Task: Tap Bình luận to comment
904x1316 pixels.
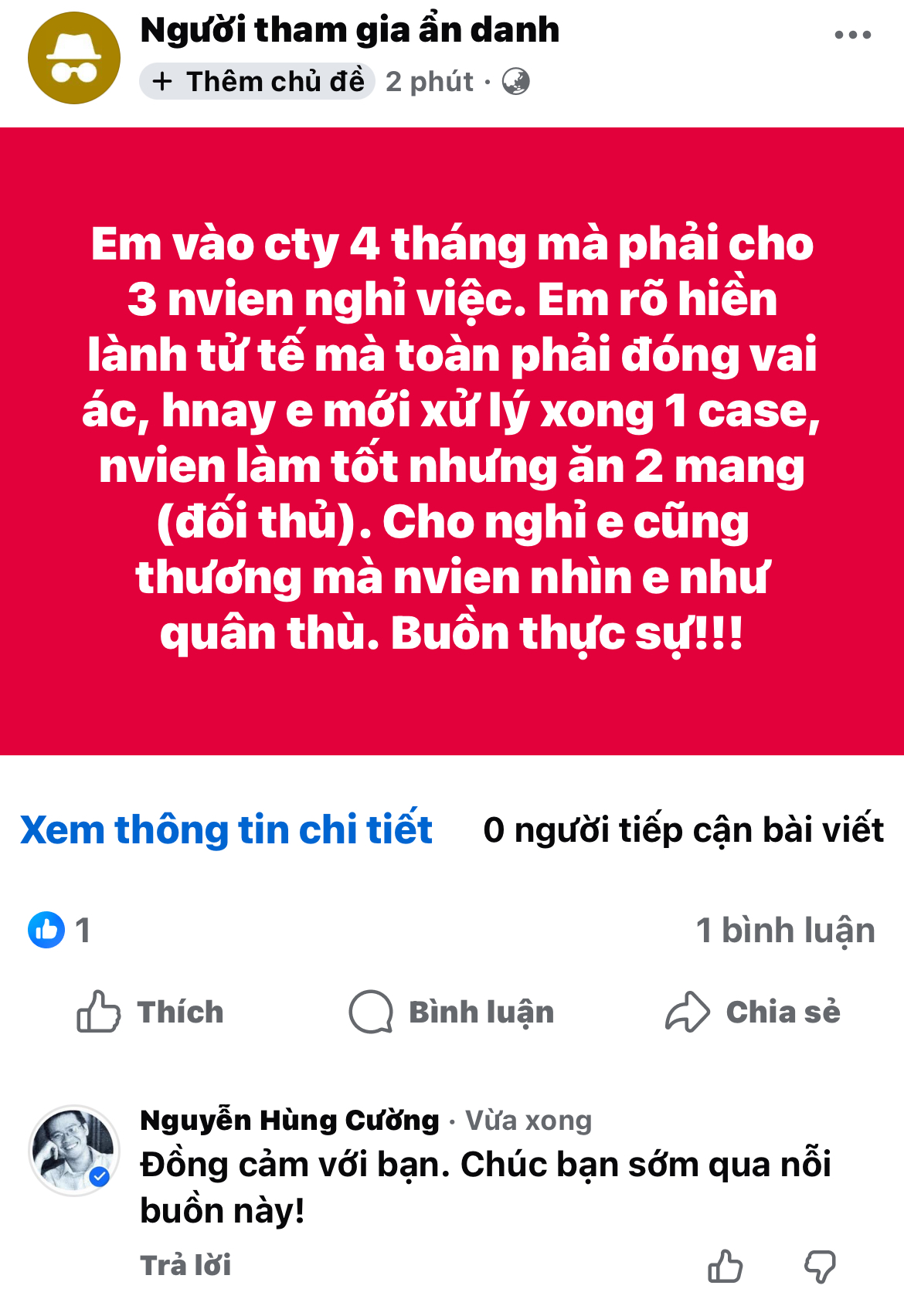Action: click(x=452, y=1012)
